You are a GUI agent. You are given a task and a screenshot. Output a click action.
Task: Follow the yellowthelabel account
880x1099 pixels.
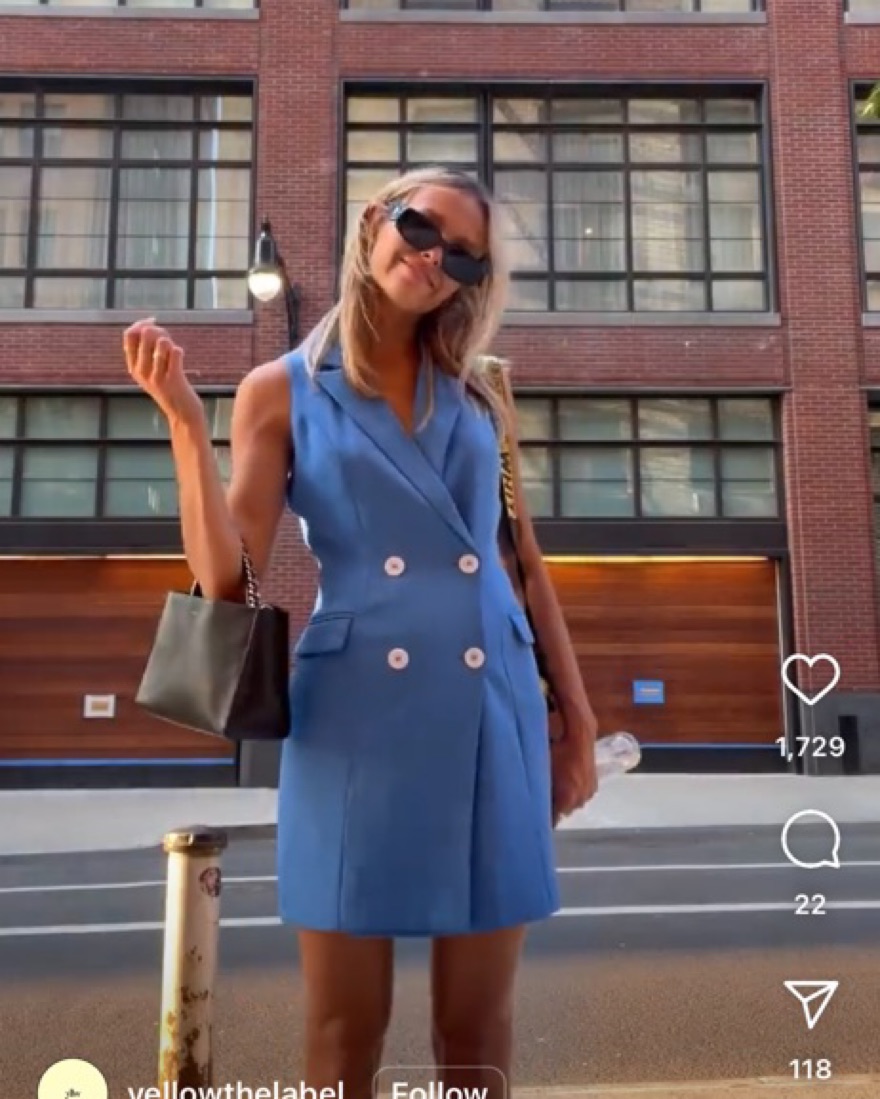pyautogui.click(x=439, y=1087)
